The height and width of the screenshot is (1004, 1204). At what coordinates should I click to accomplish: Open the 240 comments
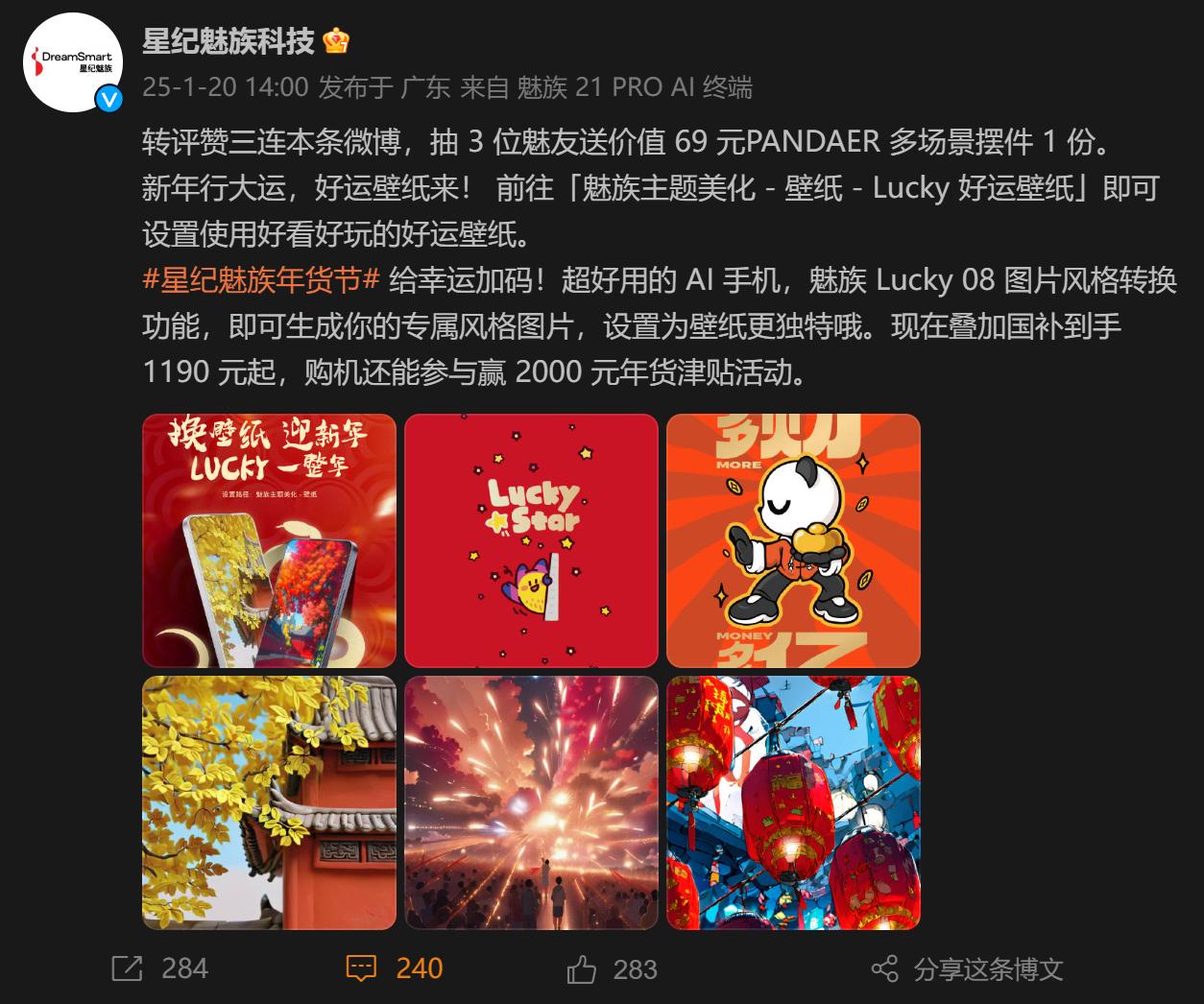coord(395,968)
